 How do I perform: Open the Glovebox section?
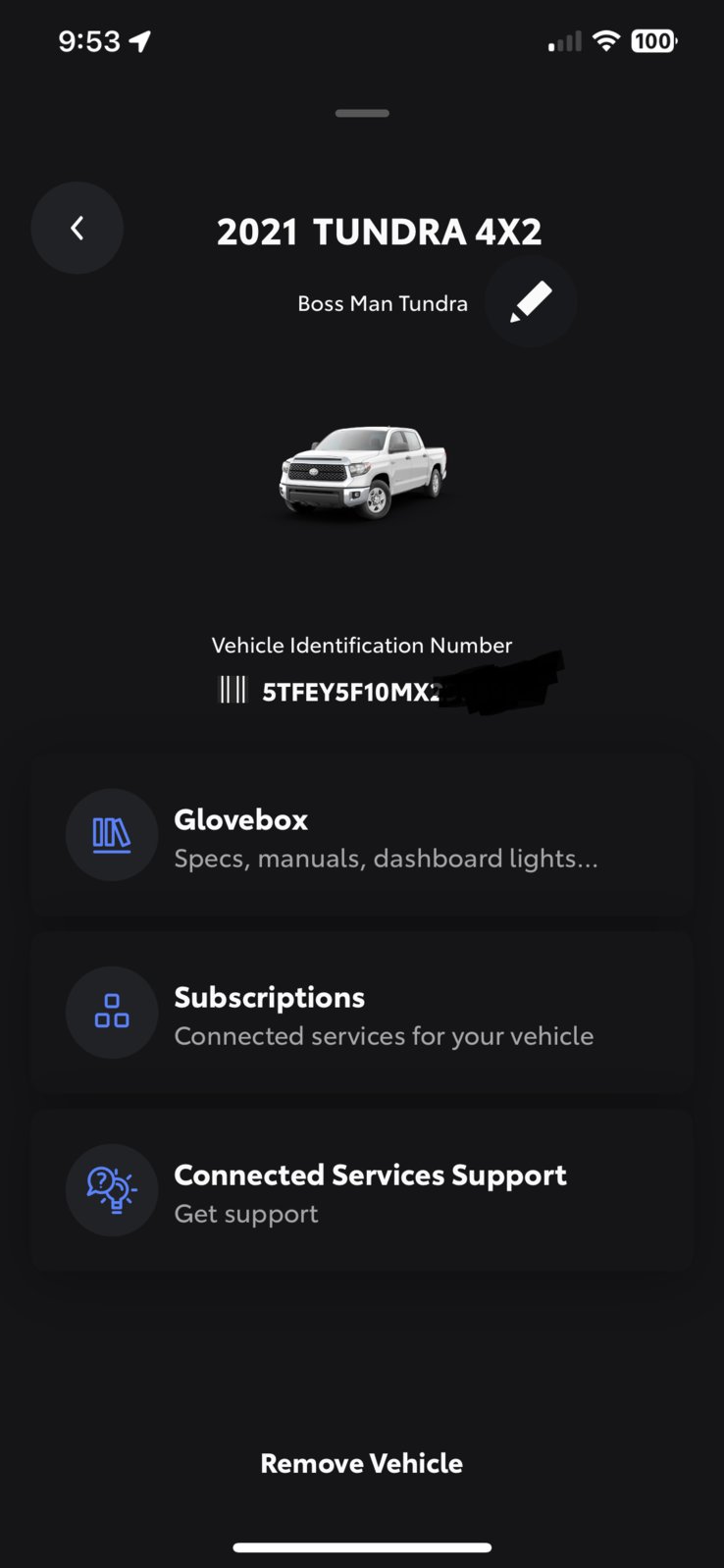[362, 836]
